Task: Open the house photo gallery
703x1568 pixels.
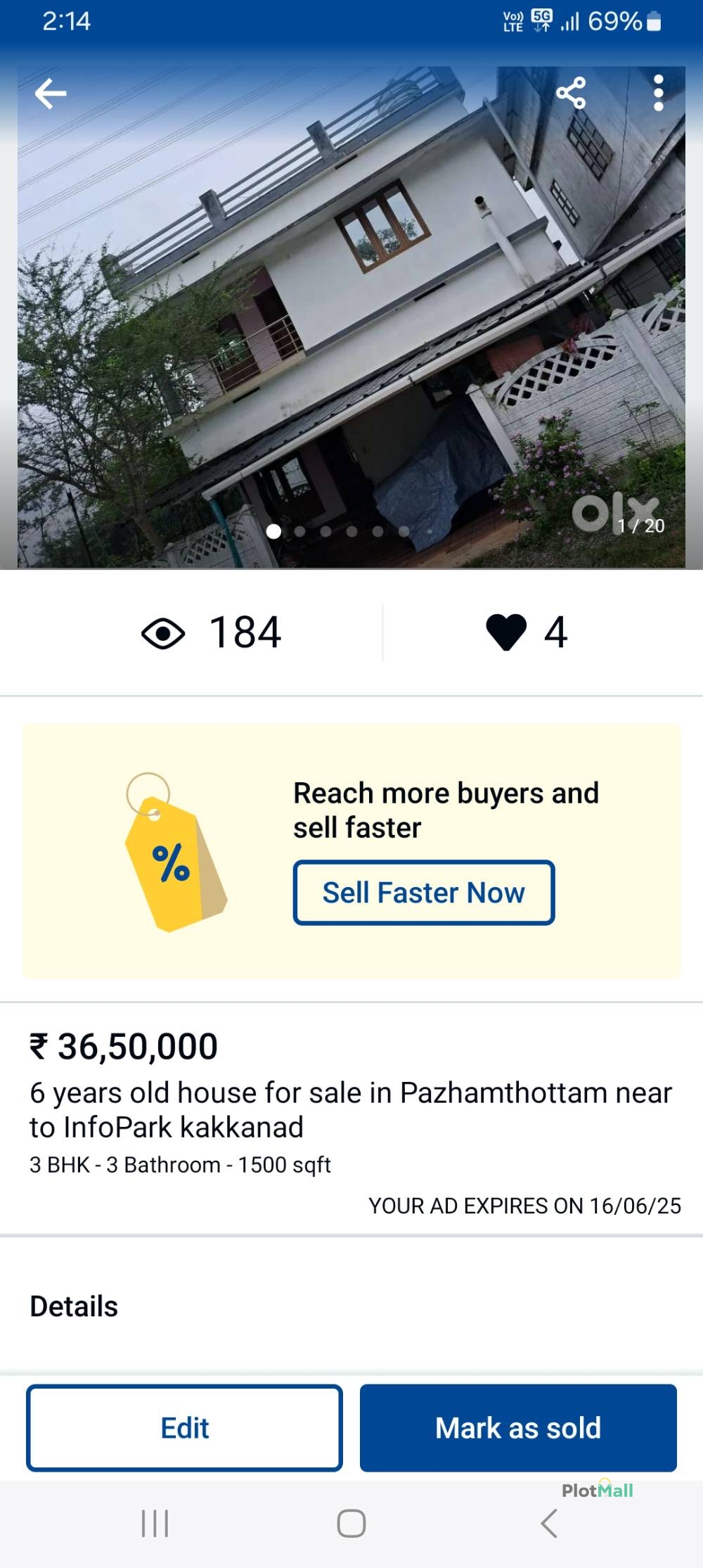Action: [351, 317]
